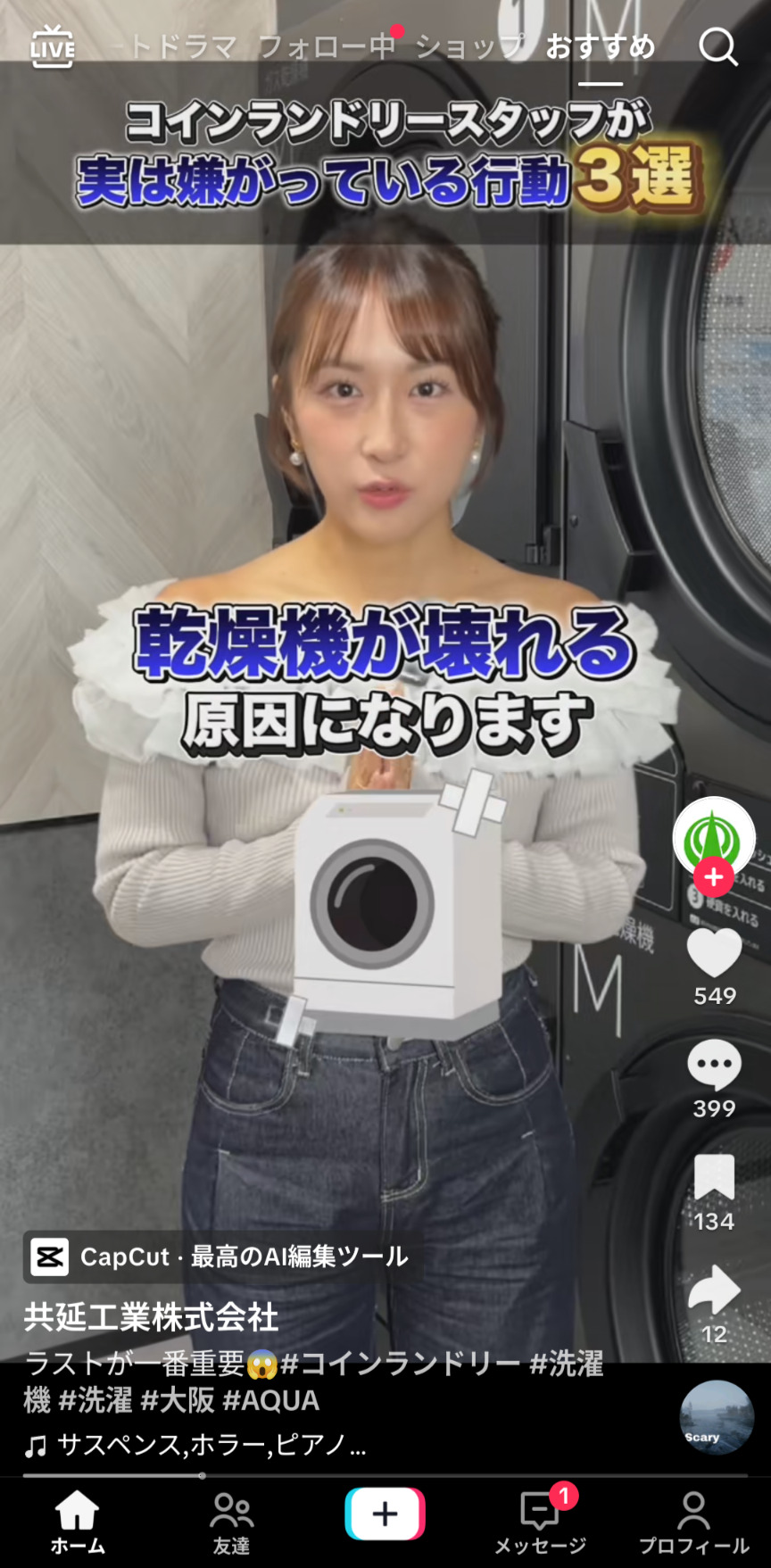
Task: Open the 友達 tab
Action: click(231, 1522)
